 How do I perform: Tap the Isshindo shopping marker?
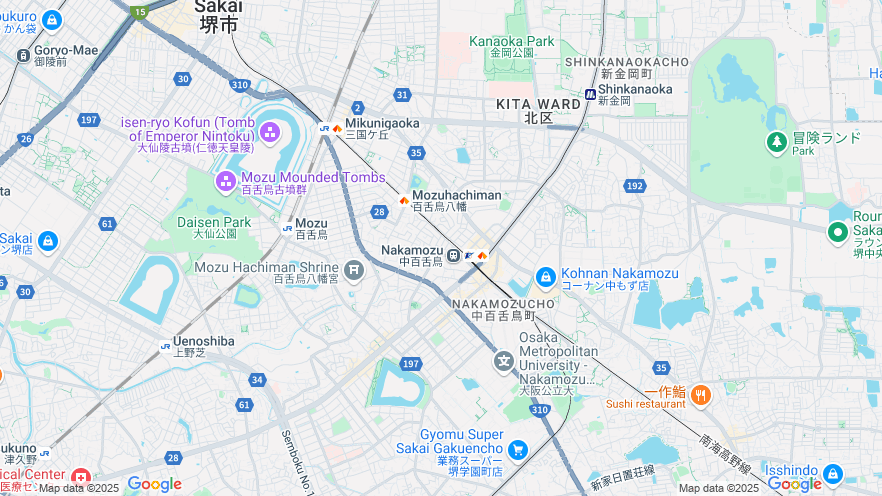834,473
